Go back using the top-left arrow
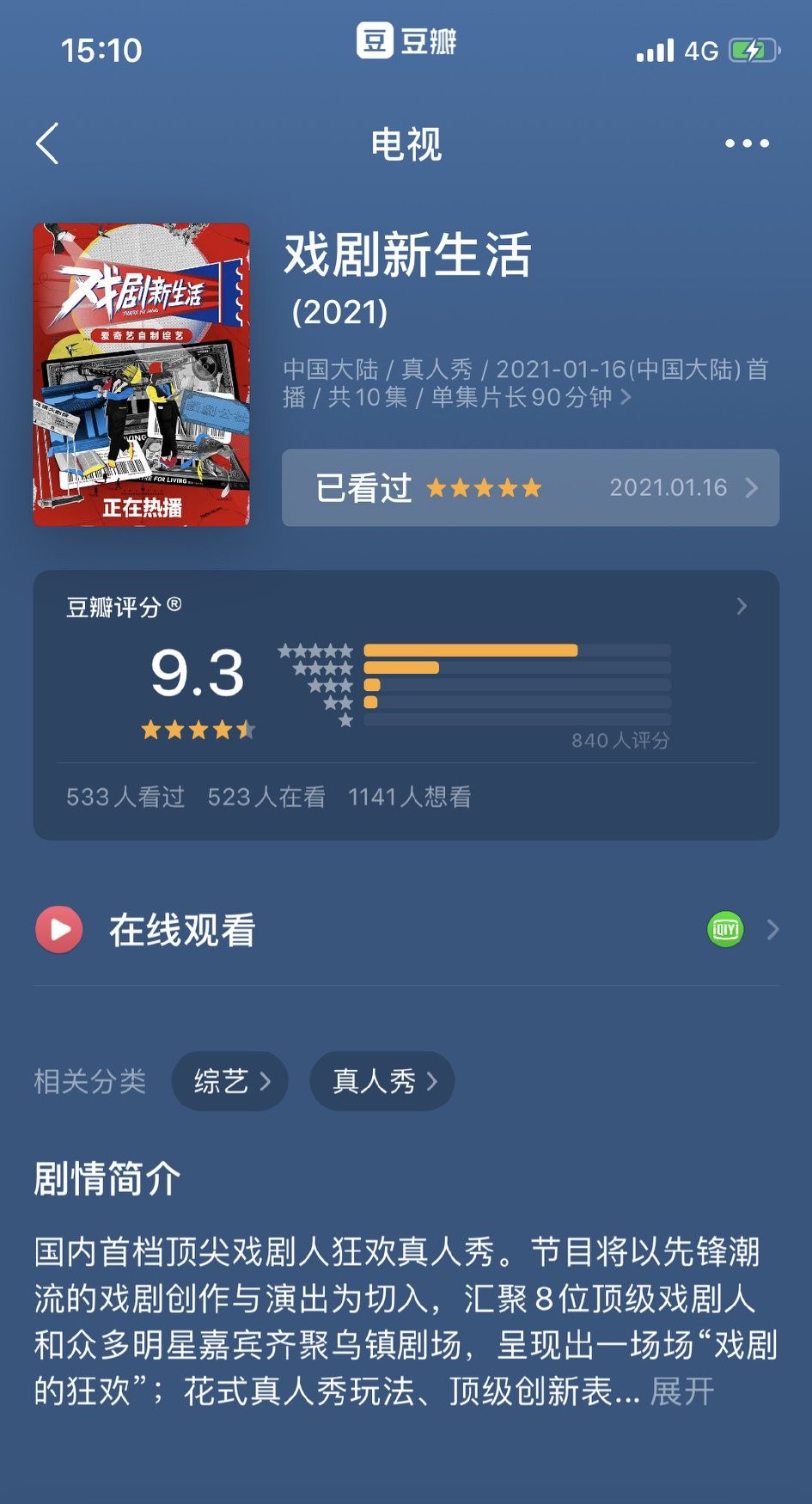The width and height of the screenshot is (812, 1504). pos(48,144)
